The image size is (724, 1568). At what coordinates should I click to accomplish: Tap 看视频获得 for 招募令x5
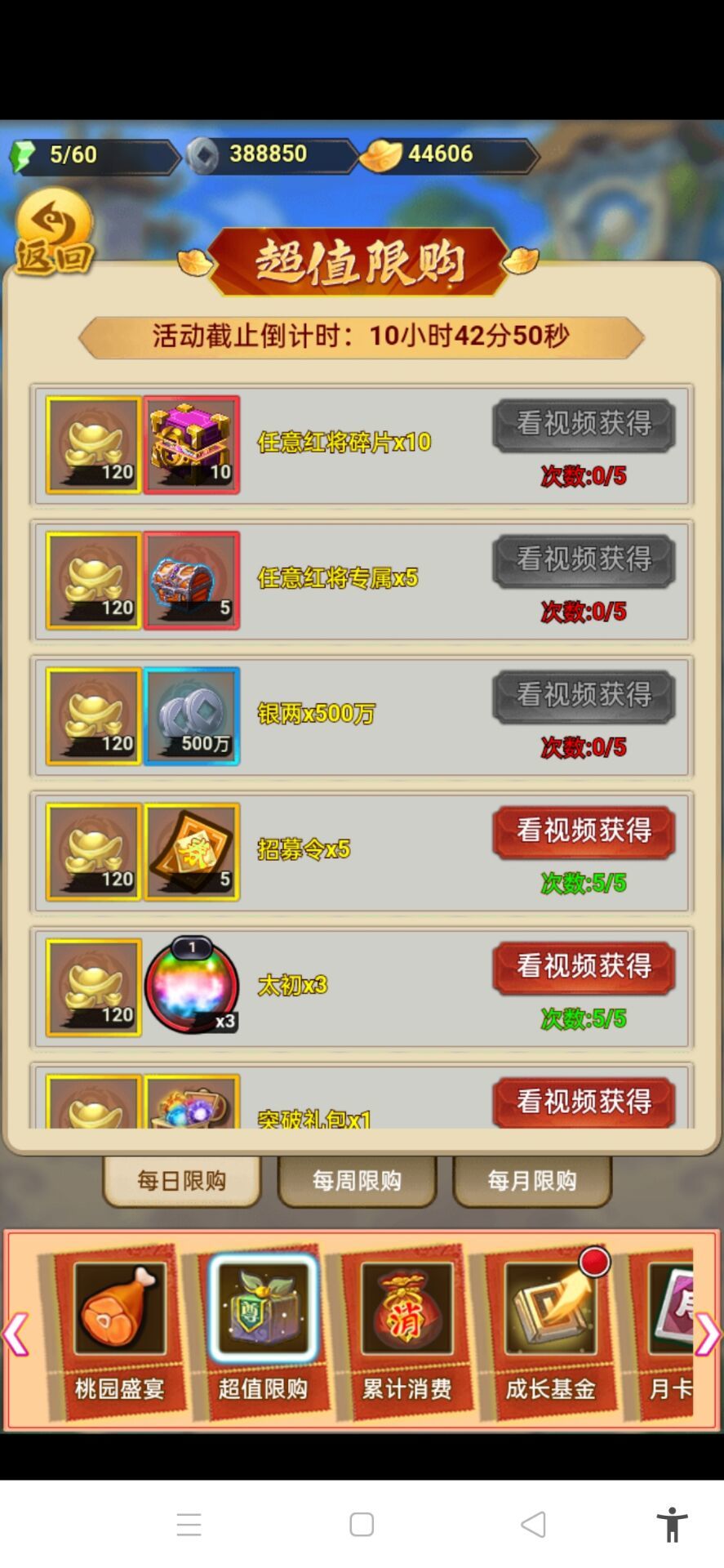click(x=583, y=831)
